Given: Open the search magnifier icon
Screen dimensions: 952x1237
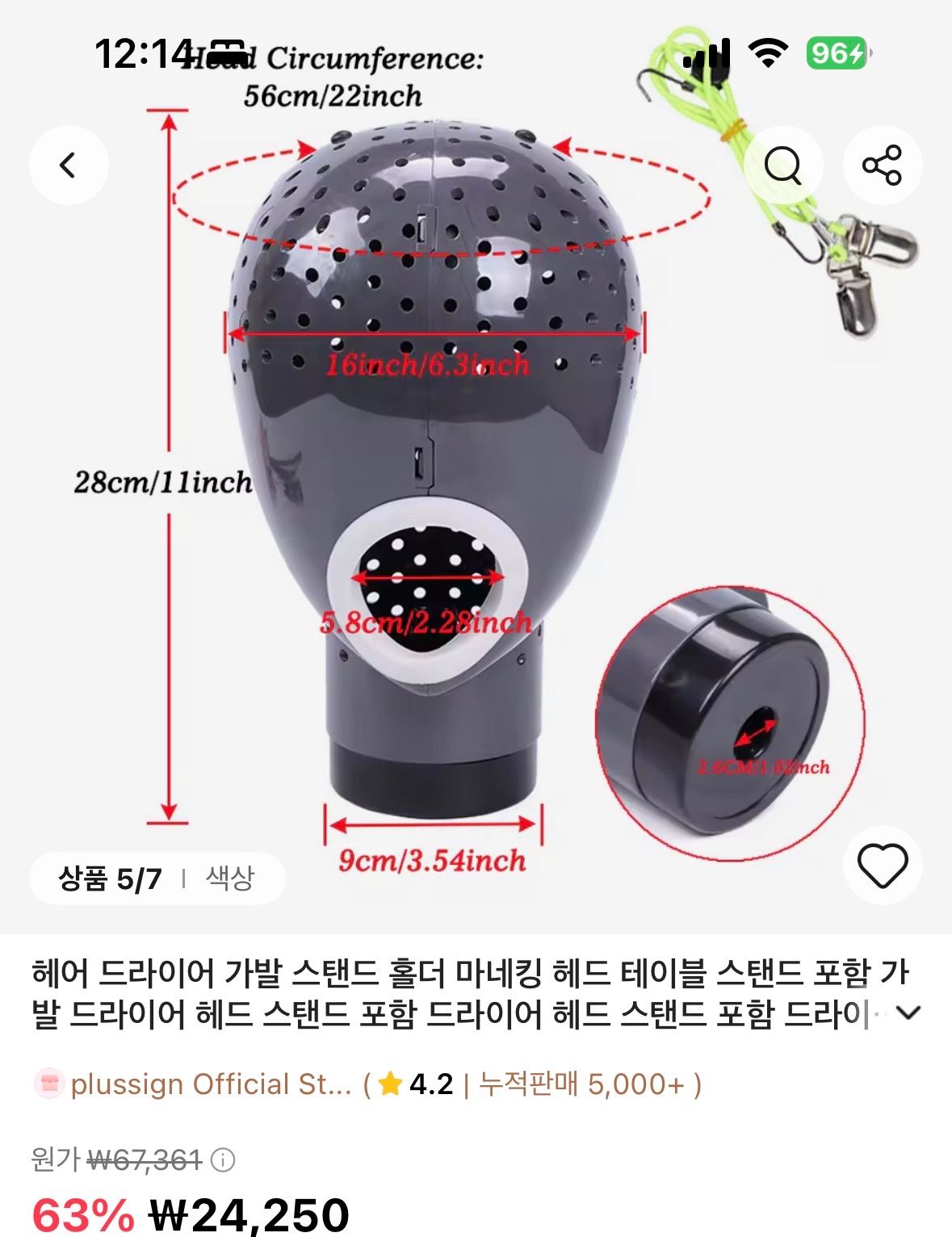Looking at the screenshot, I should (x=782, y=165).
